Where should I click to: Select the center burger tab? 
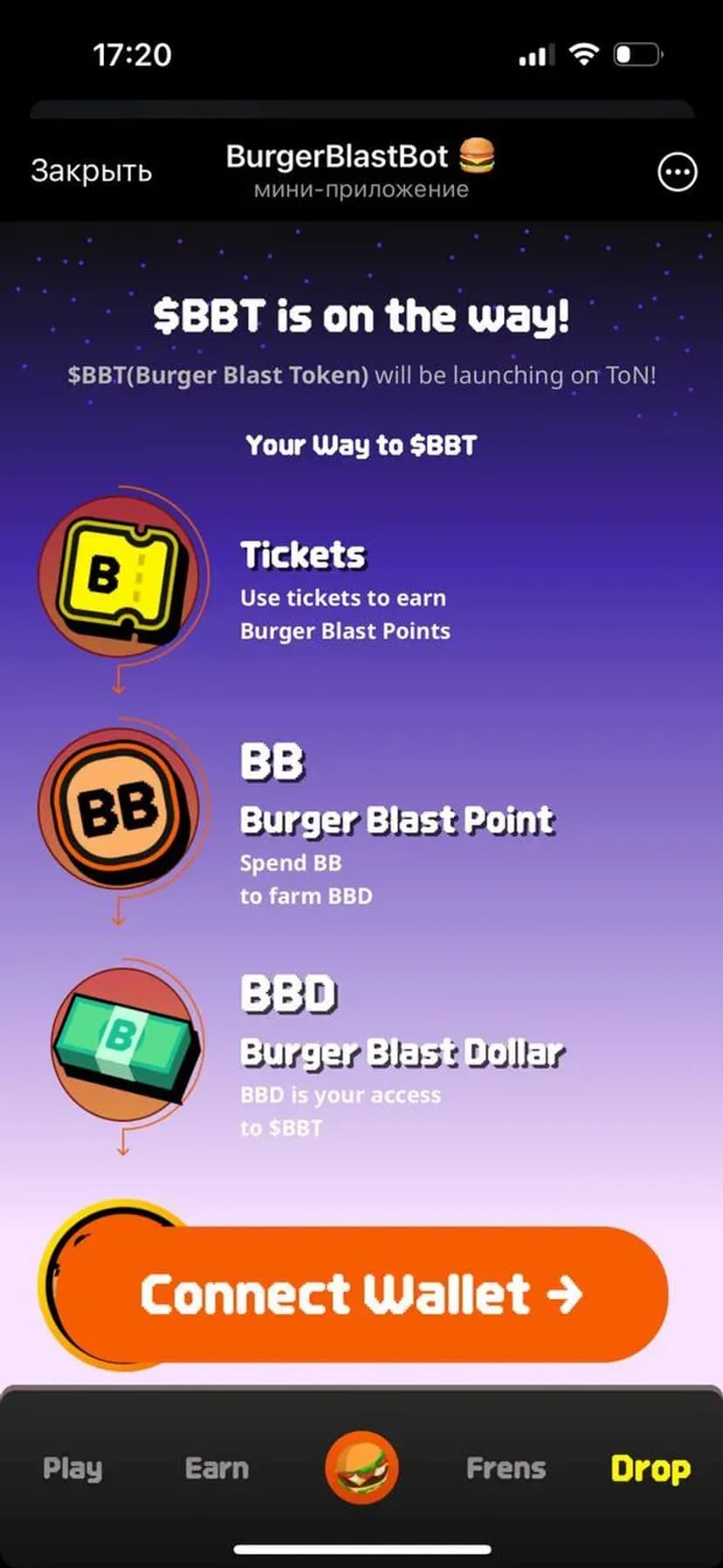click(x=361, y=1468)
